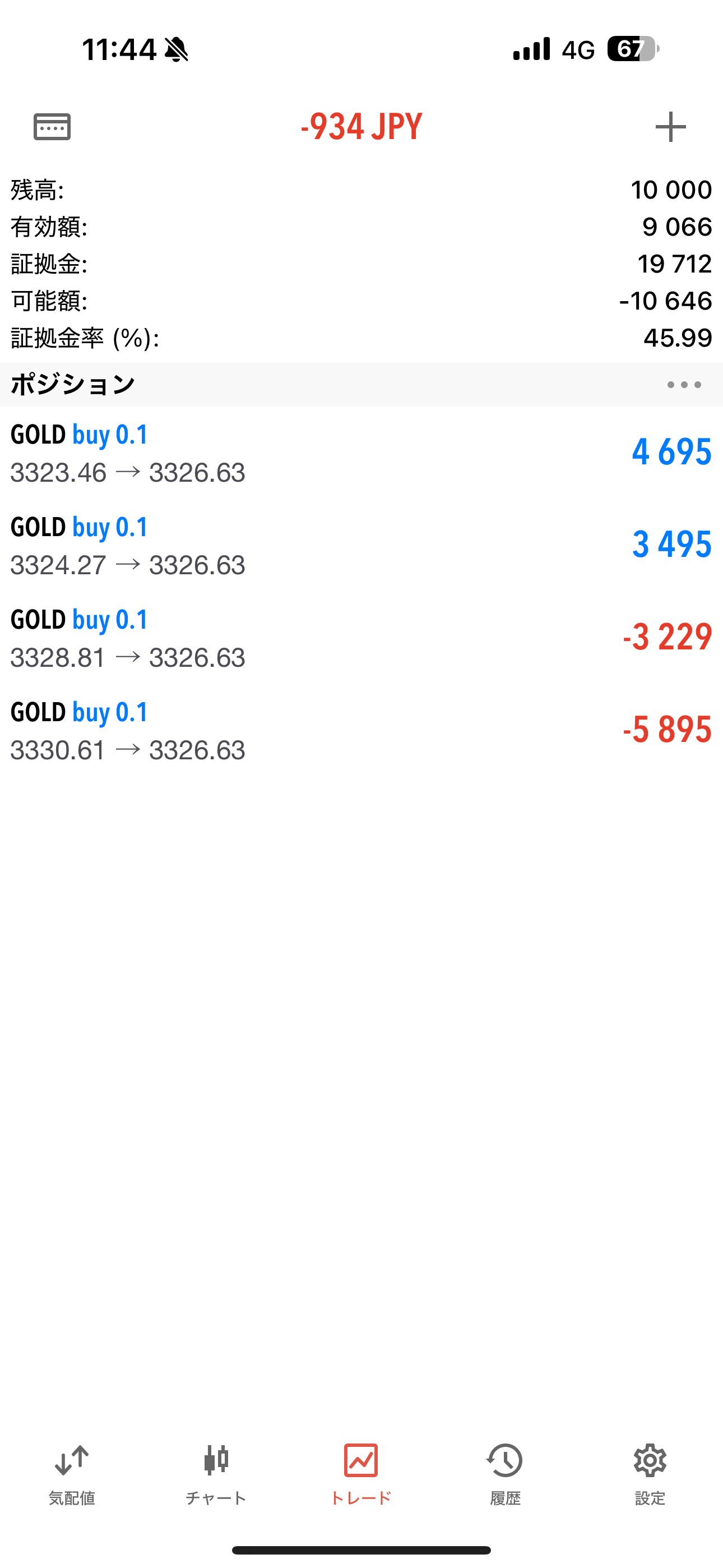Select the トレード tab
Screen dimensions: 723x1568
point(361,1474)
